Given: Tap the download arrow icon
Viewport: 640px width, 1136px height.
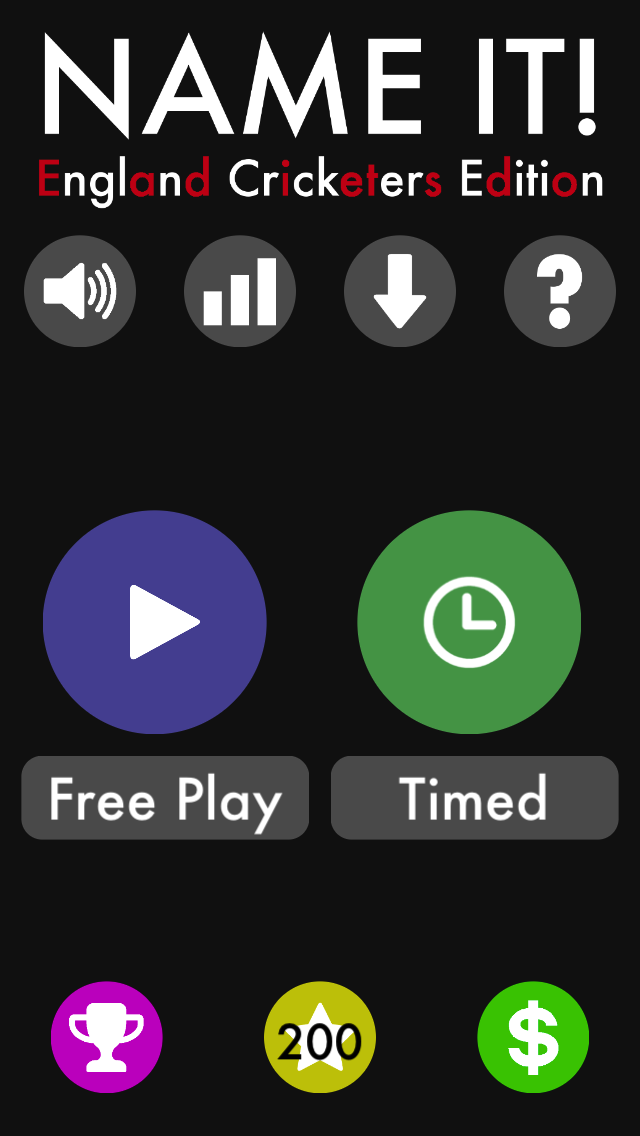Looking at the screenshot, I should tap(400, 291).
